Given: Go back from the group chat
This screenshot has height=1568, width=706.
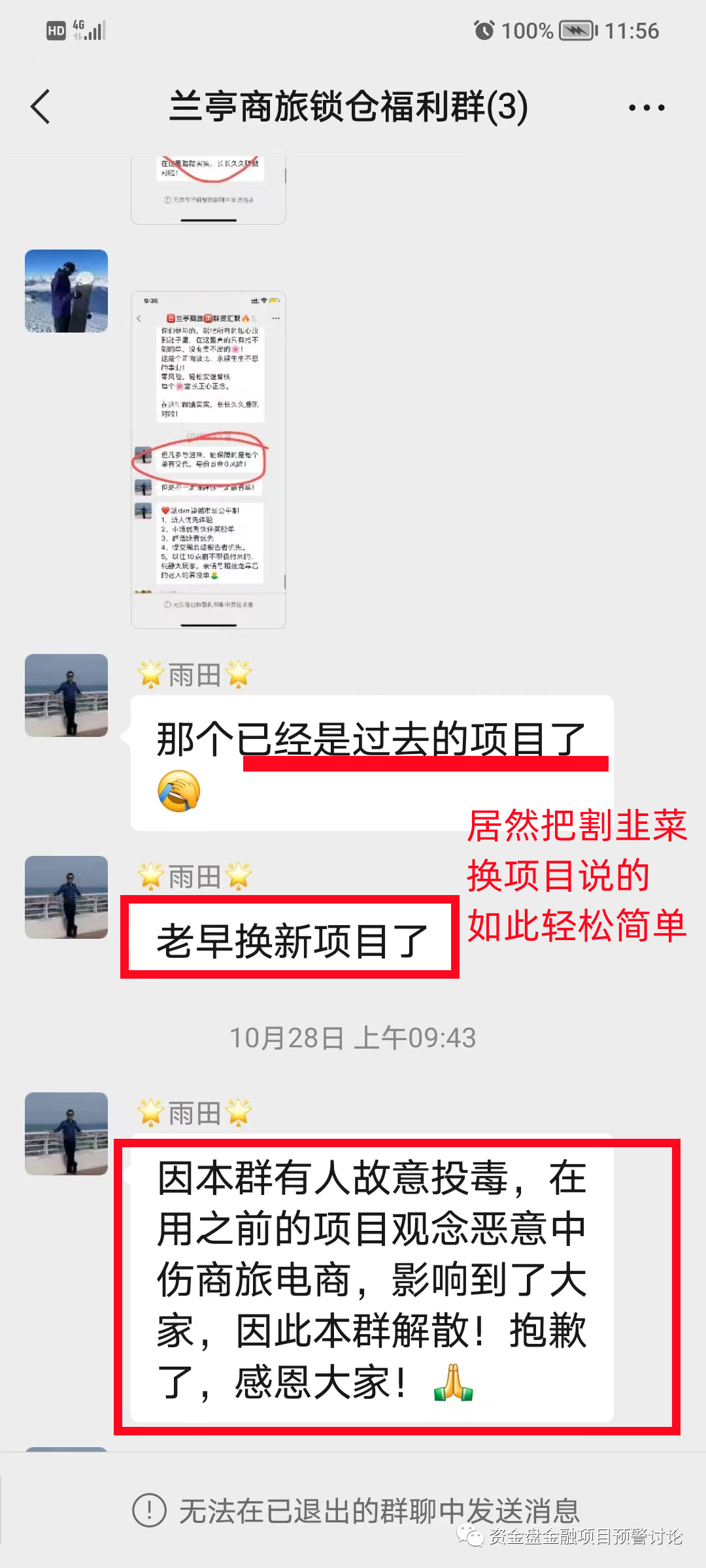Looking at the screenshot, I should click(x=41, y=106).
